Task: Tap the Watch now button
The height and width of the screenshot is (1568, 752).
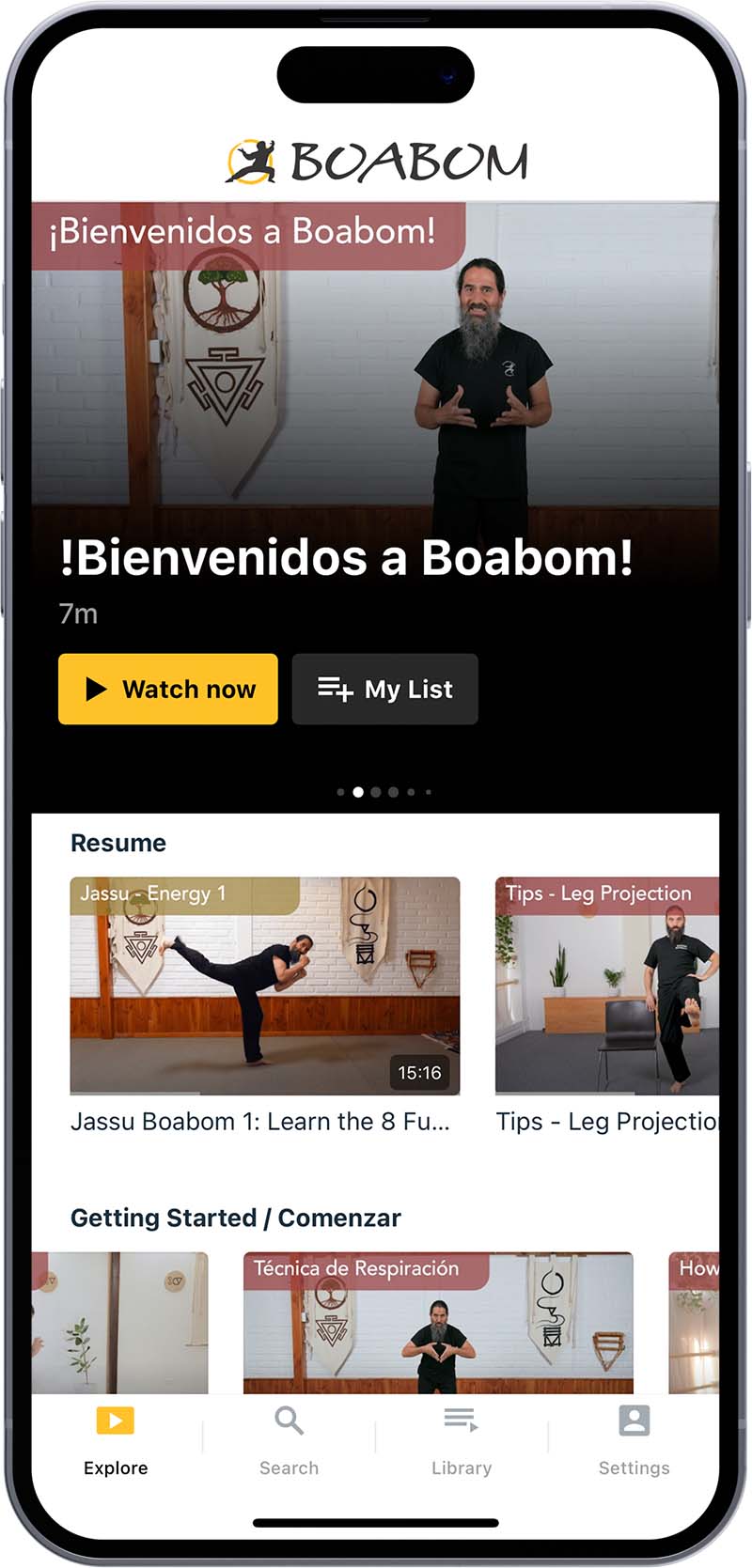Action: (x=168, y=689)
